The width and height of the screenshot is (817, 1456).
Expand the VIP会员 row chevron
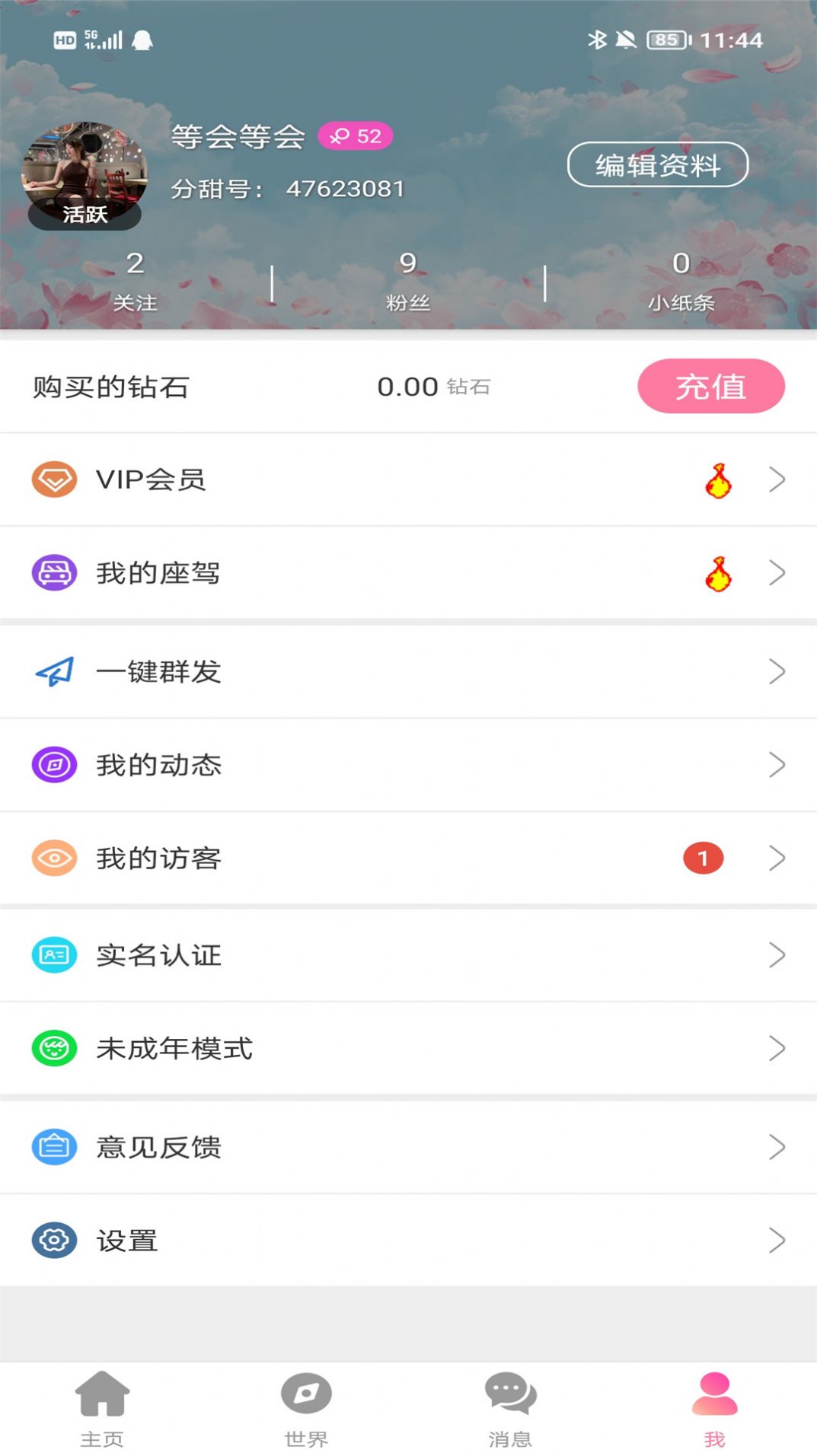777,479
